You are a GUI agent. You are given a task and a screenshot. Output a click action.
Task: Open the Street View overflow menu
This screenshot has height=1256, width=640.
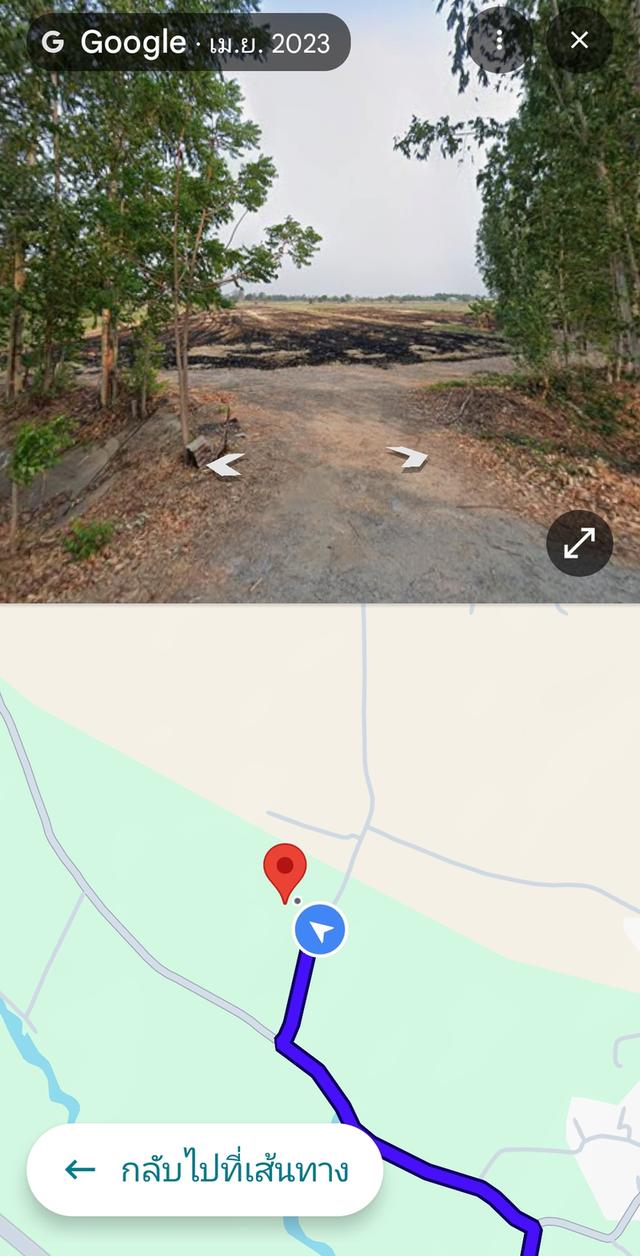click(x=499, y=41)
